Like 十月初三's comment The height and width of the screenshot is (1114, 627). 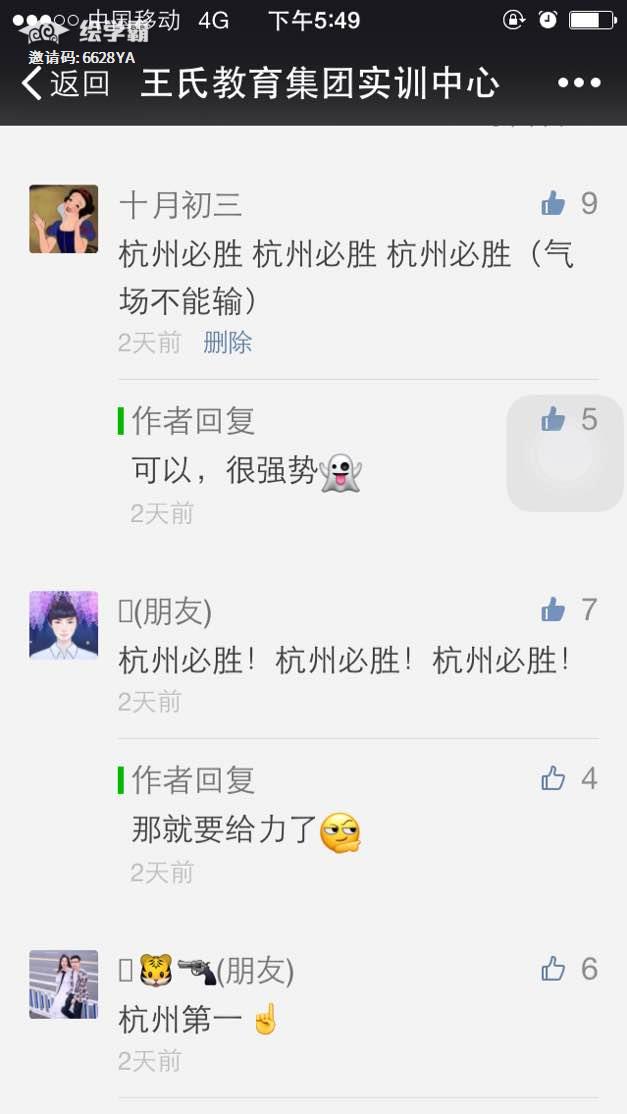tap(554, 204)
